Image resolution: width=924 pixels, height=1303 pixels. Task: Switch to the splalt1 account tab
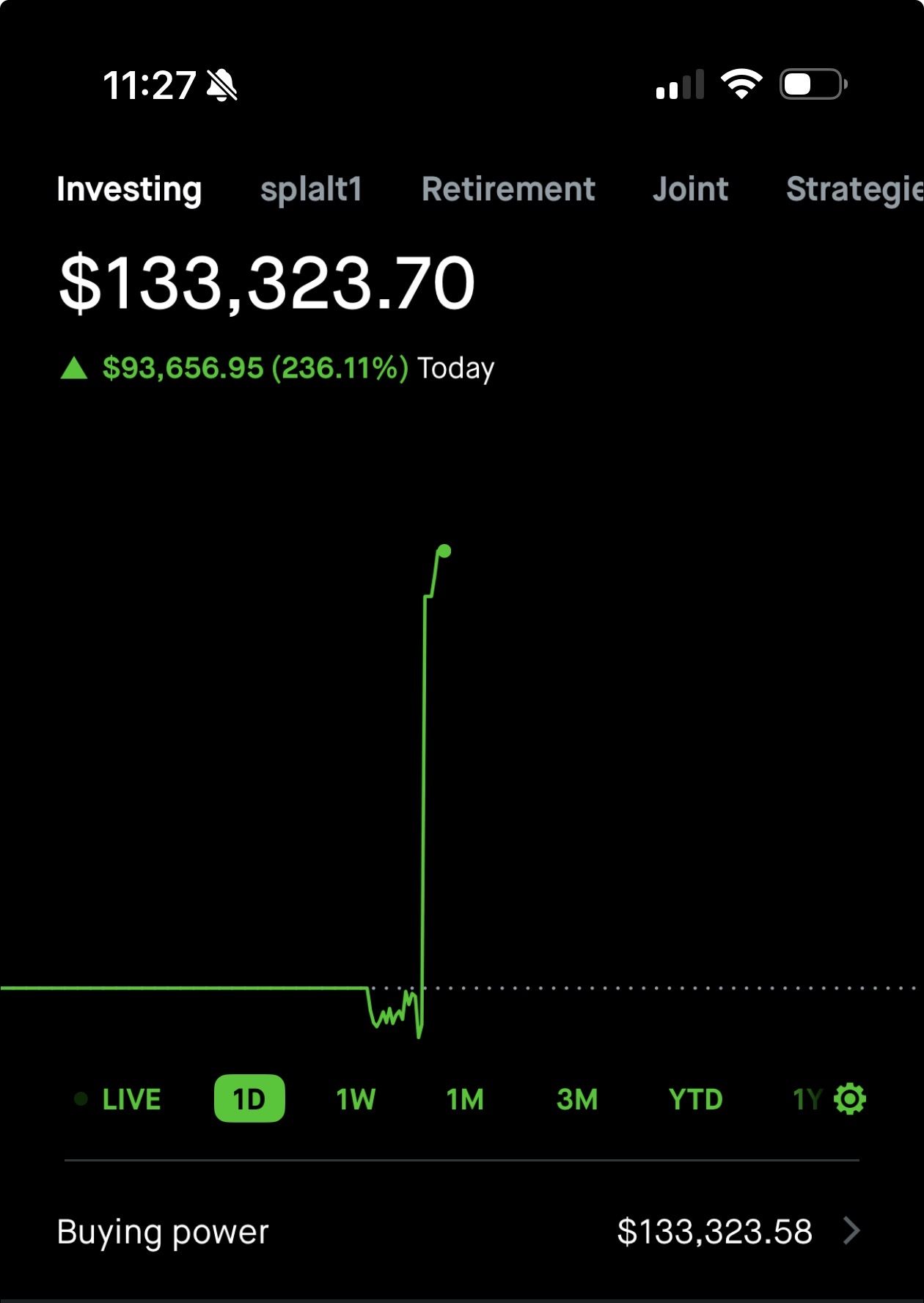tap(311, 189)
